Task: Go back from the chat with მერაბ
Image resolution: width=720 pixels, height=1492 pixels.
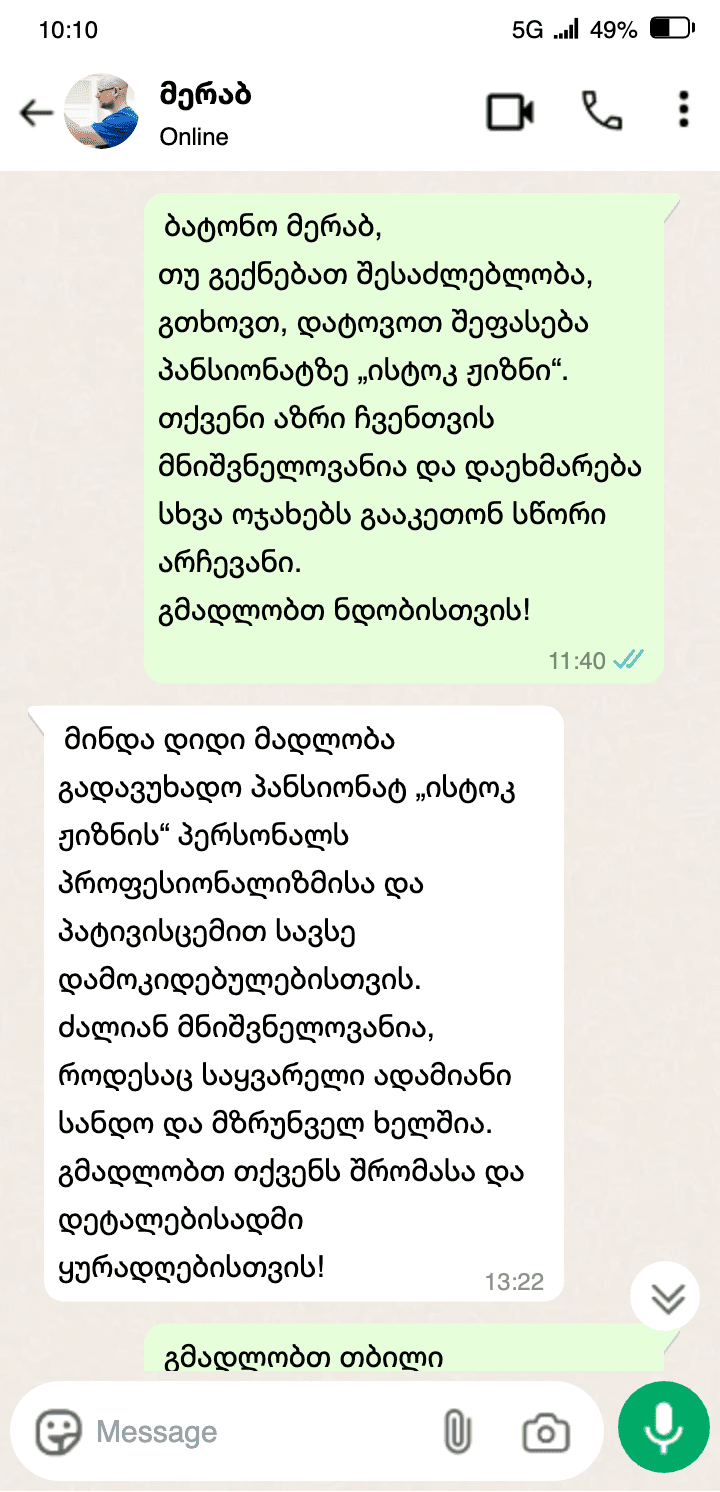Action: point(36,112)
